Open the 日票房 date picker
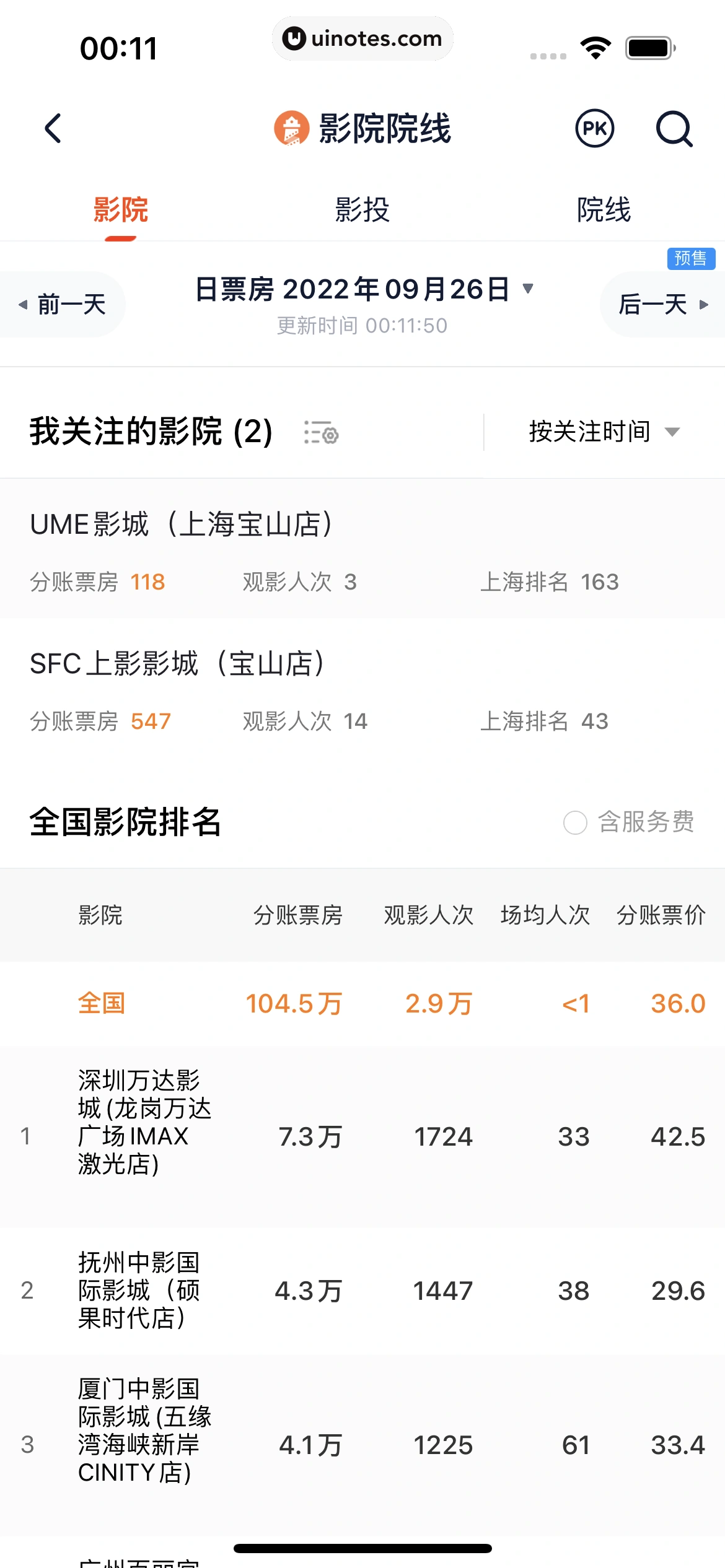 pyautogui.click(x=363, y=289)
